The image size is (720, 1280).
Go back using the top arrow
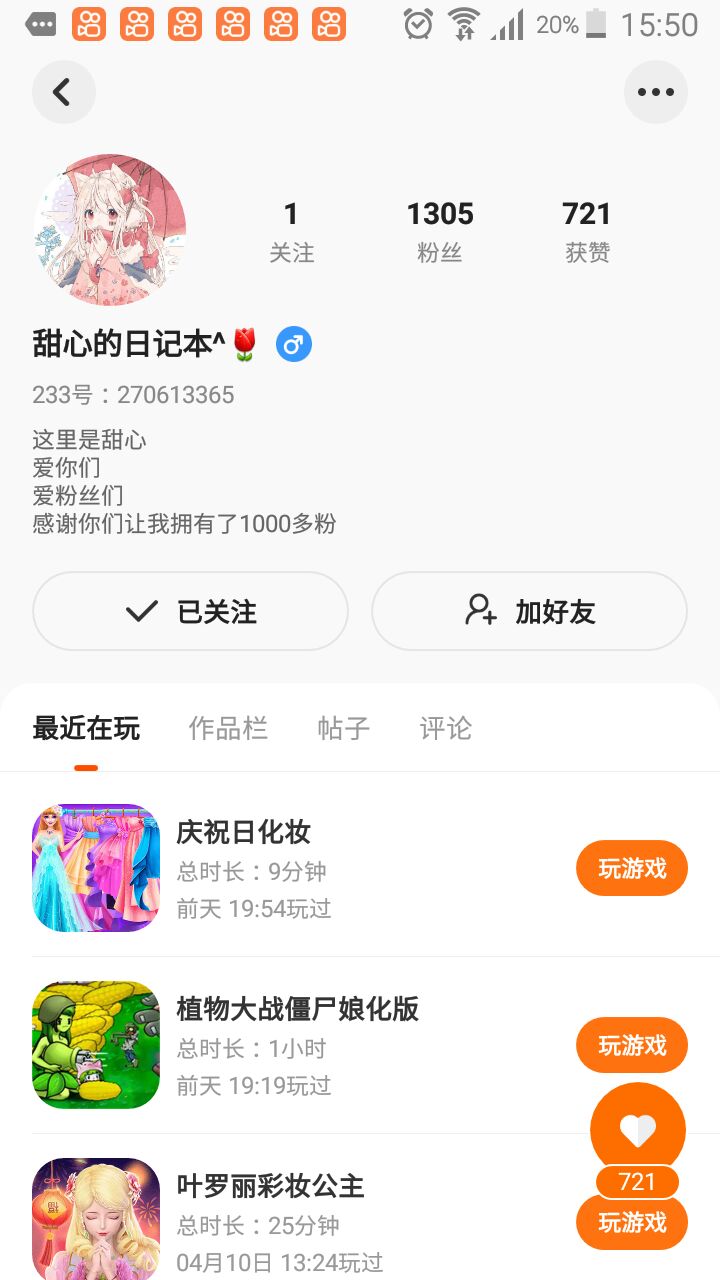pyautogui.click(x=63, y=92)
